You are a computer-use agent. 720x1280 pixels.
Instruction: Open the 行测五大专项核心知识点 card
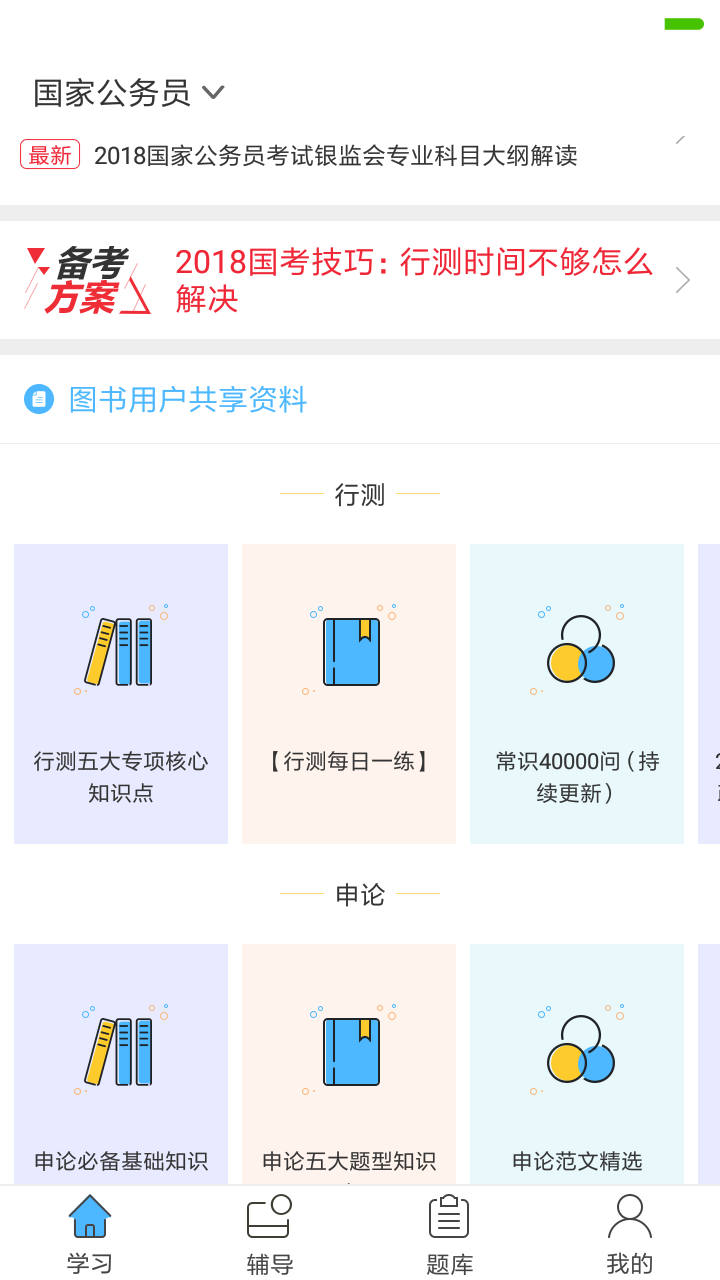coord(121,694)
